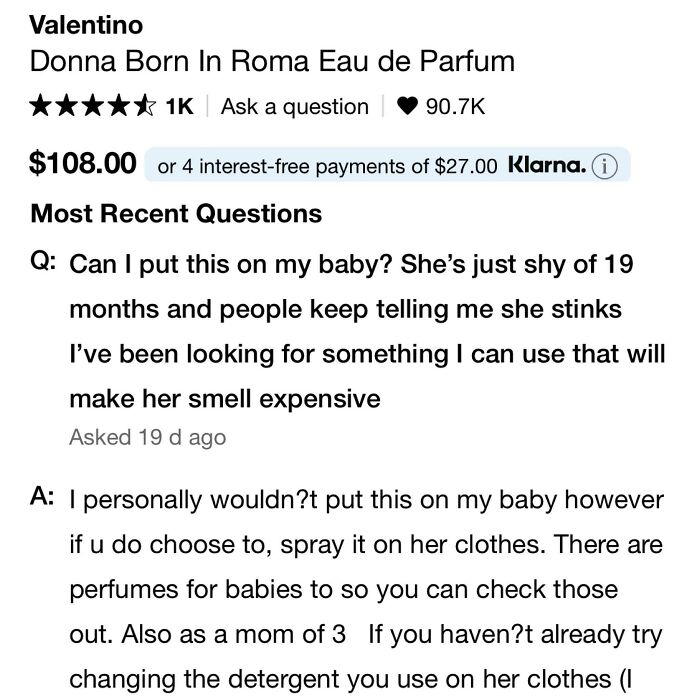
Task: View the 1K star ratings and reviews
Action: click(x=112, y=106)
